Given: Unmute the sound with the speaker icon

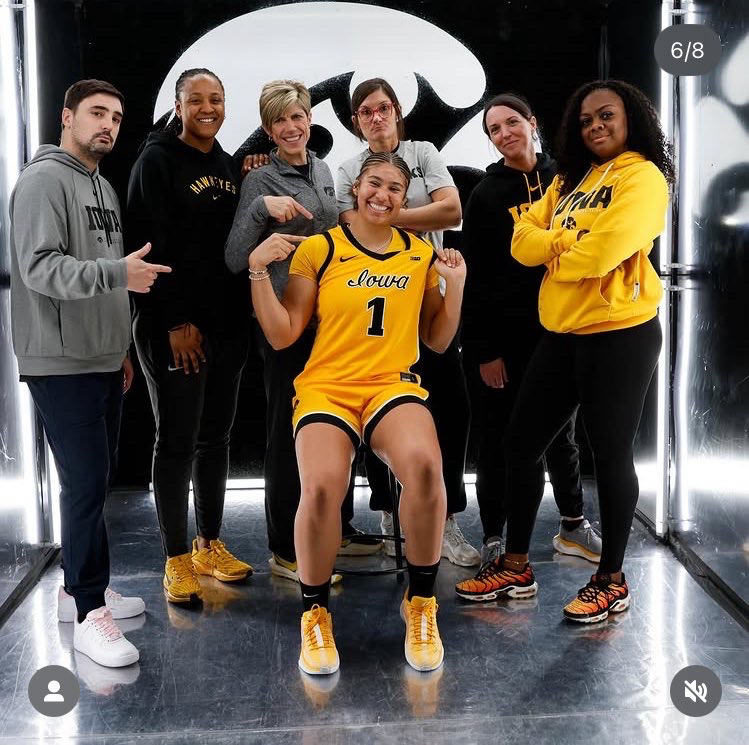Looking at the screenshot, I should [x=695, y=691].
